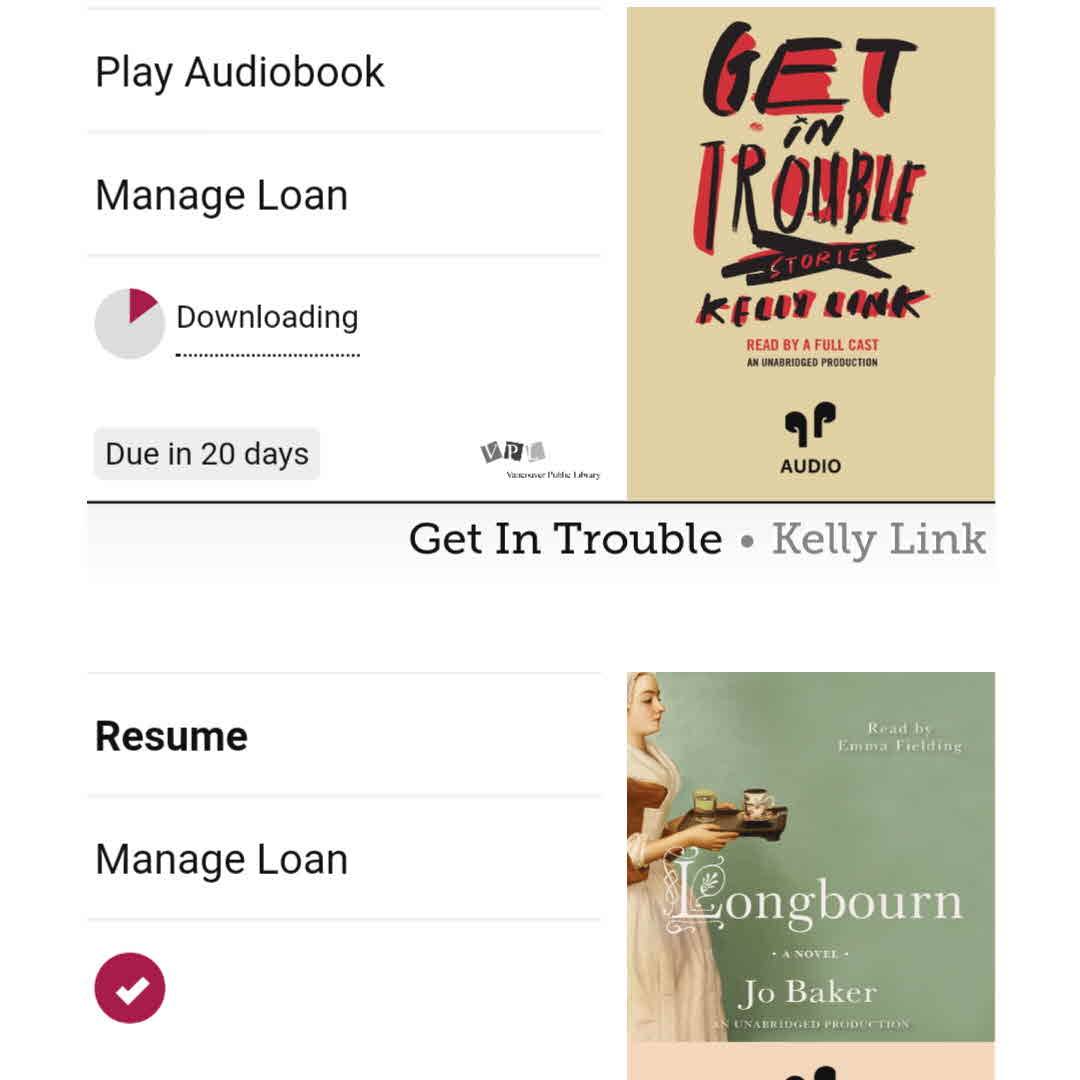Tap the Due in 20 days chip
This screenshot has width=1080, height=1080.
[x=207, y=454]
